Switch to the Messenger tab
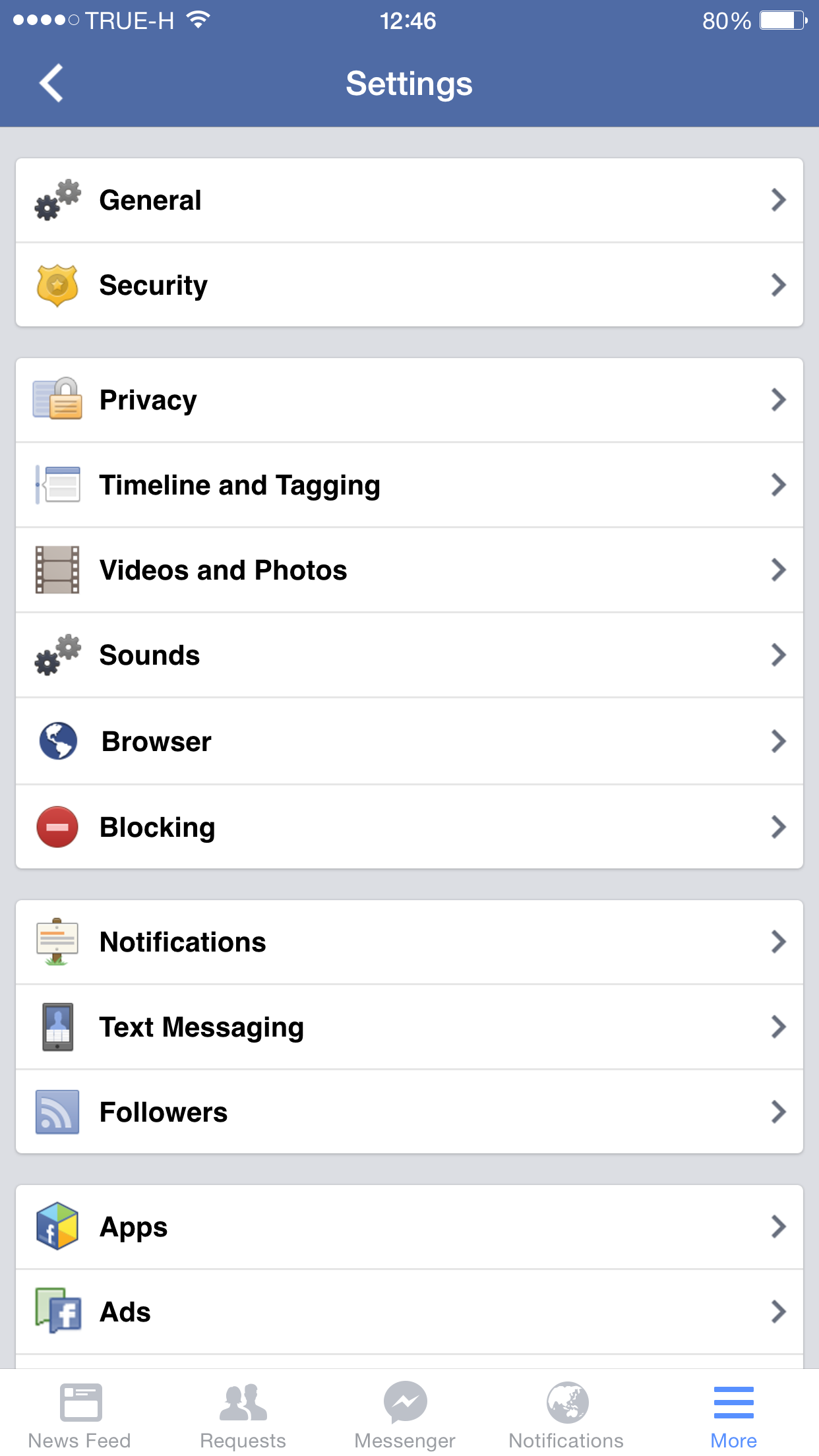Image resolution: width=819 pixels, height=1456 pixels. [405, 1414]
